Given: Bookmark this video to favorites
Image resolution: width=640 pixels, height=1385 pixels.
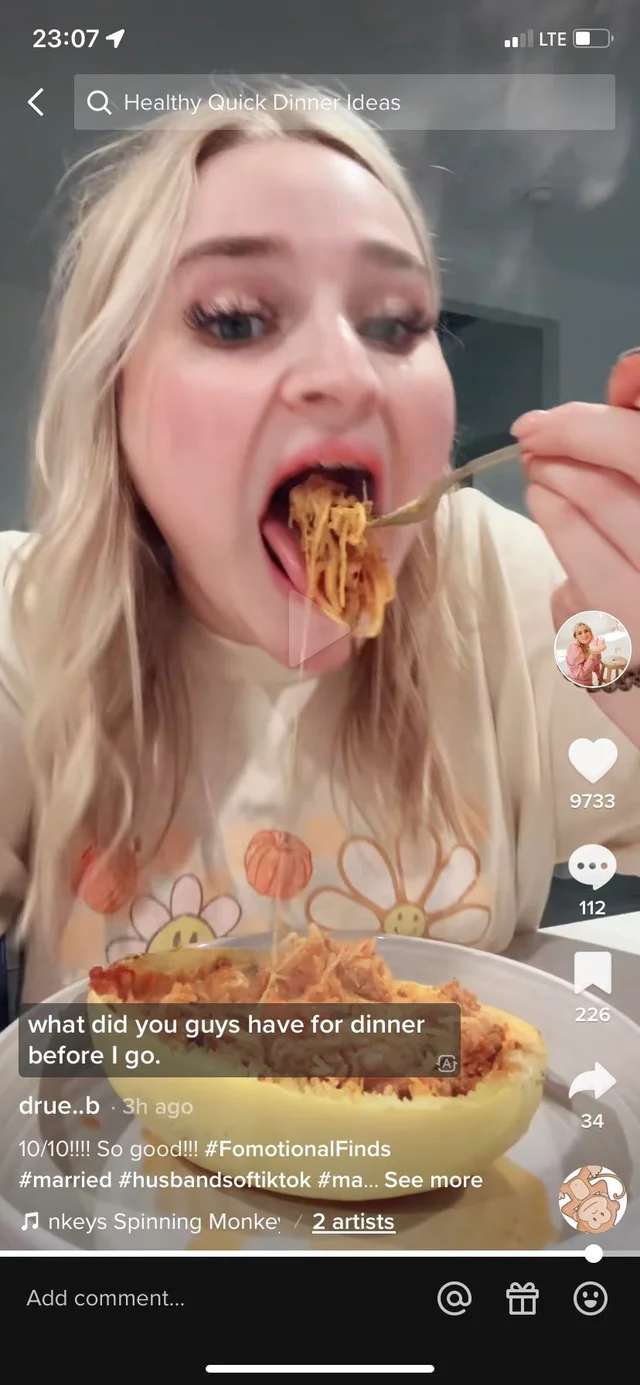Looking at the screenshot, I should [x=592, y=974].
